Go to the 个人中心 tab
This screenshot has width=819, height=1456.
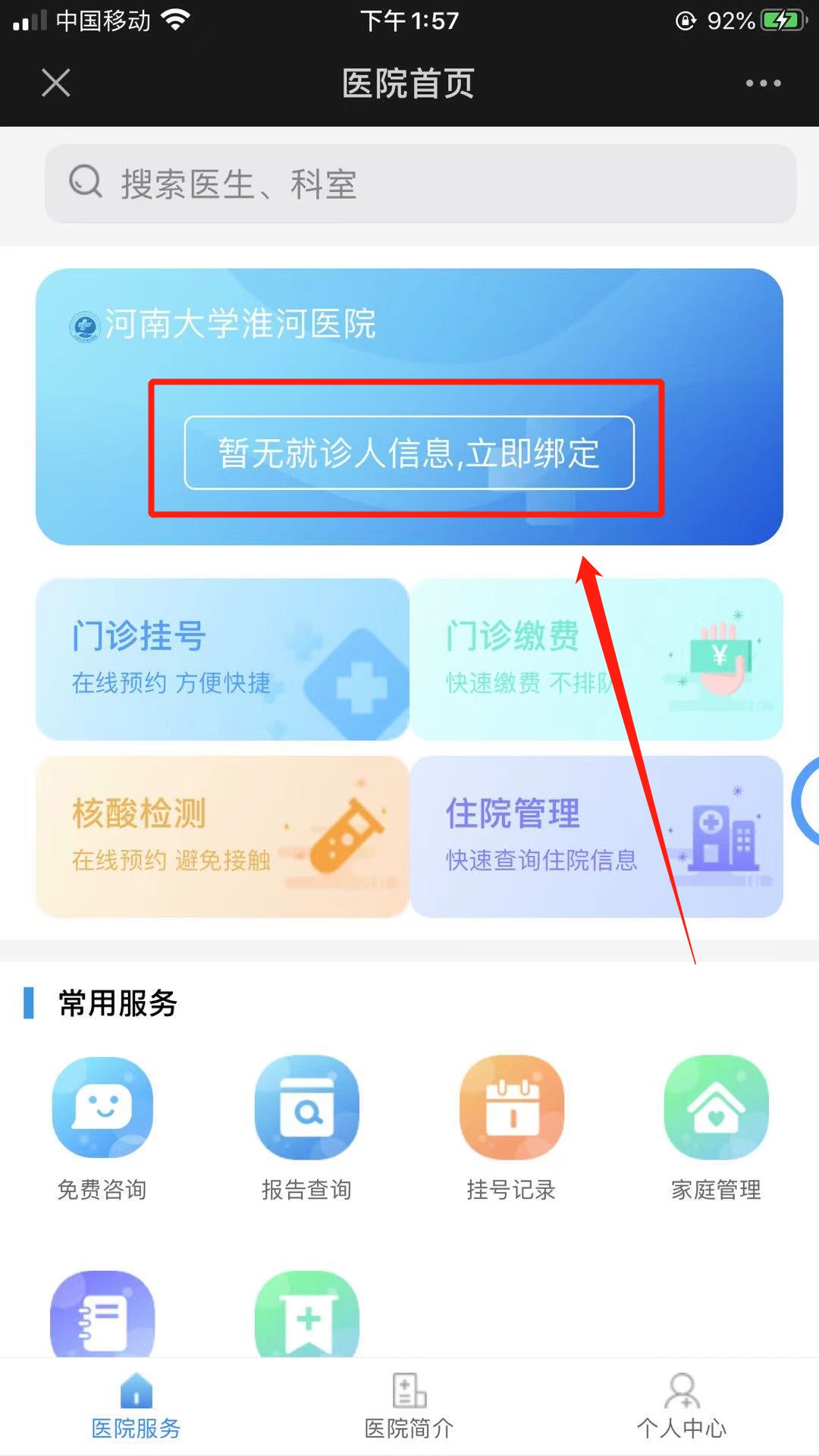click(x=682, y=1407)
